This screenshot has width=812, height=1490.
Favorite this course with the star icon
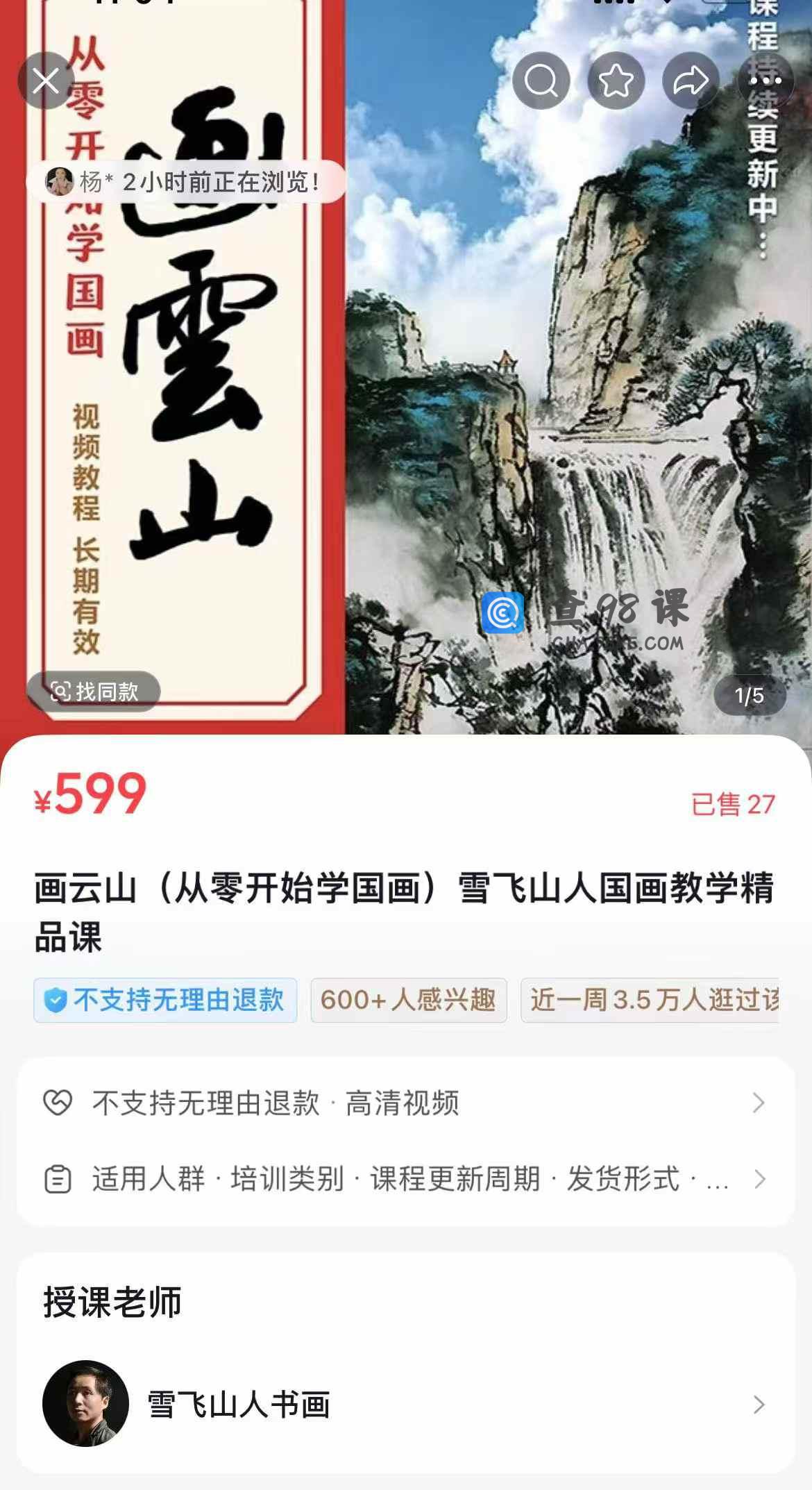pyautogui.click(x=616, y=81)
